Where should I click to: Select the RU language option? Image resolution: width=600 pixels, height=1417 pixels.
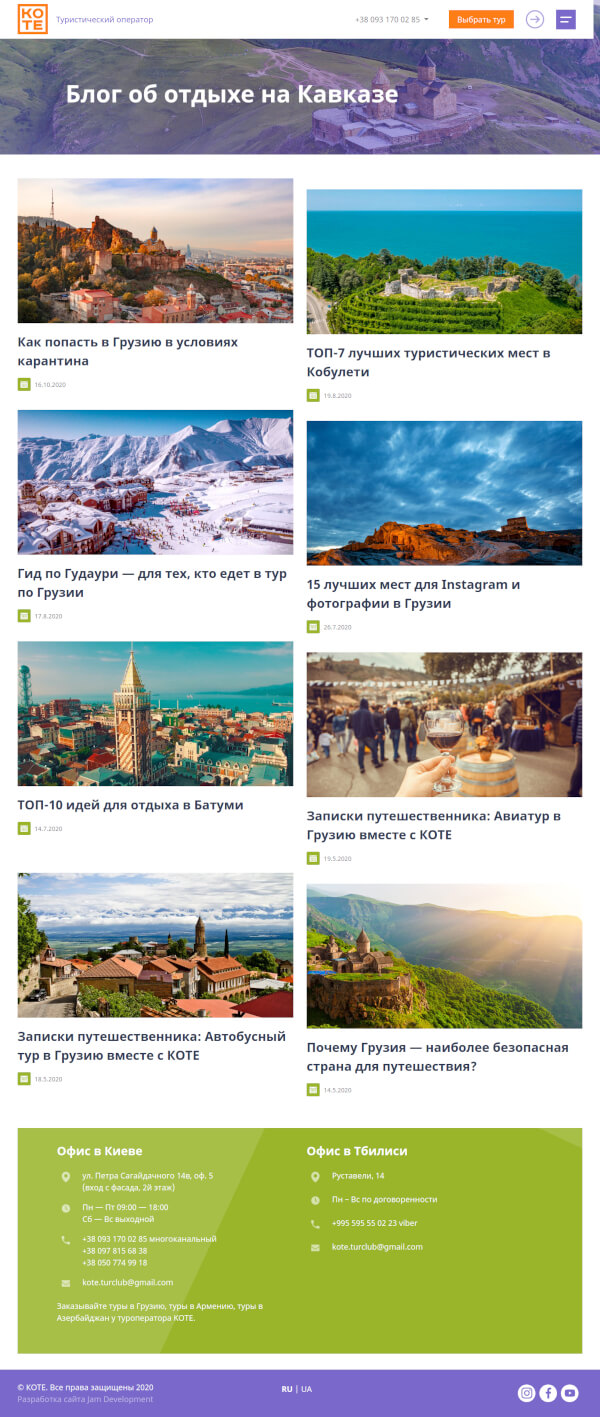click(x=287, y=1389)
